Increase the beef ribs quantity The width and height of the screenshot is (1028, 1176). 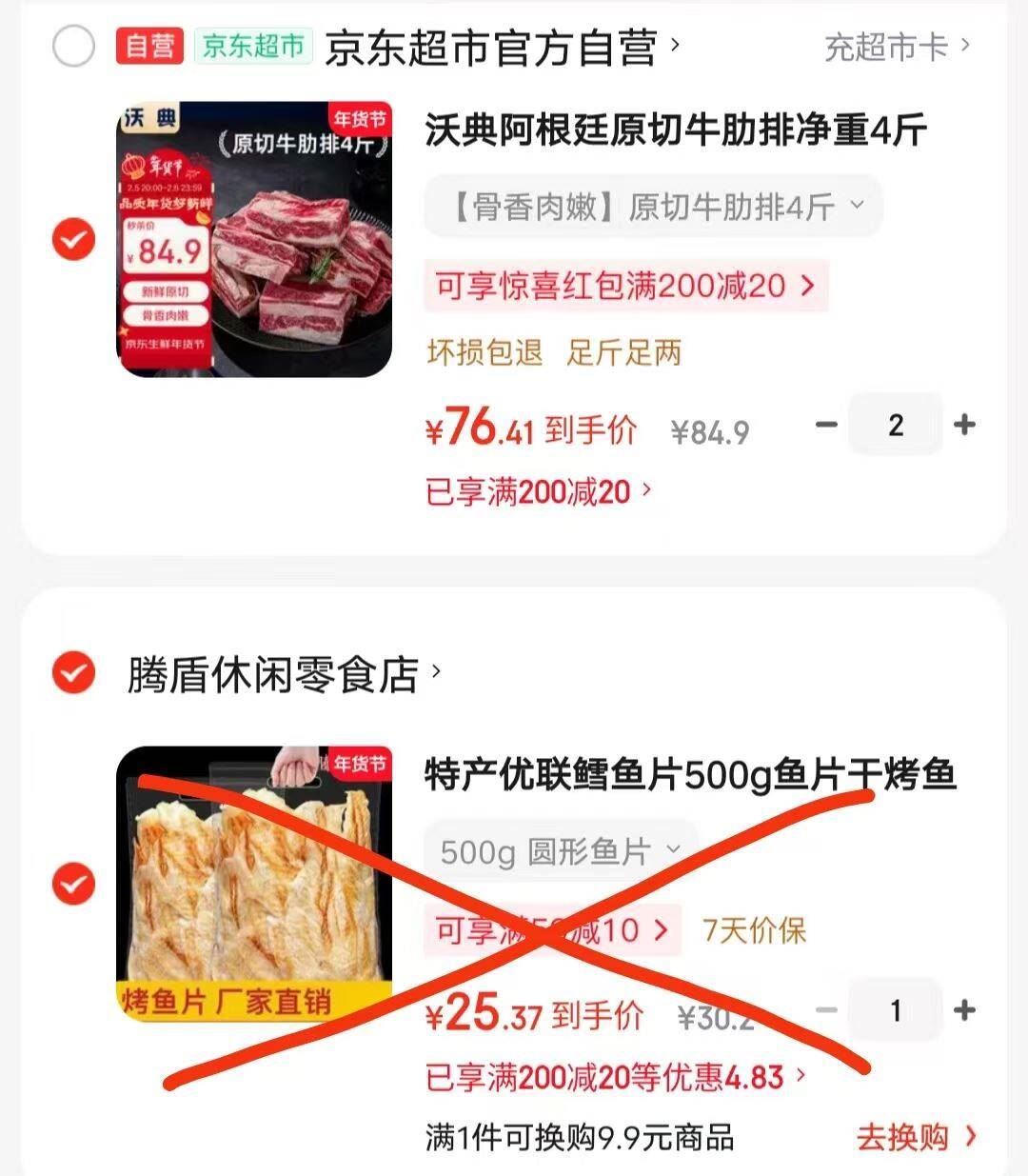(x=964, y=425)
